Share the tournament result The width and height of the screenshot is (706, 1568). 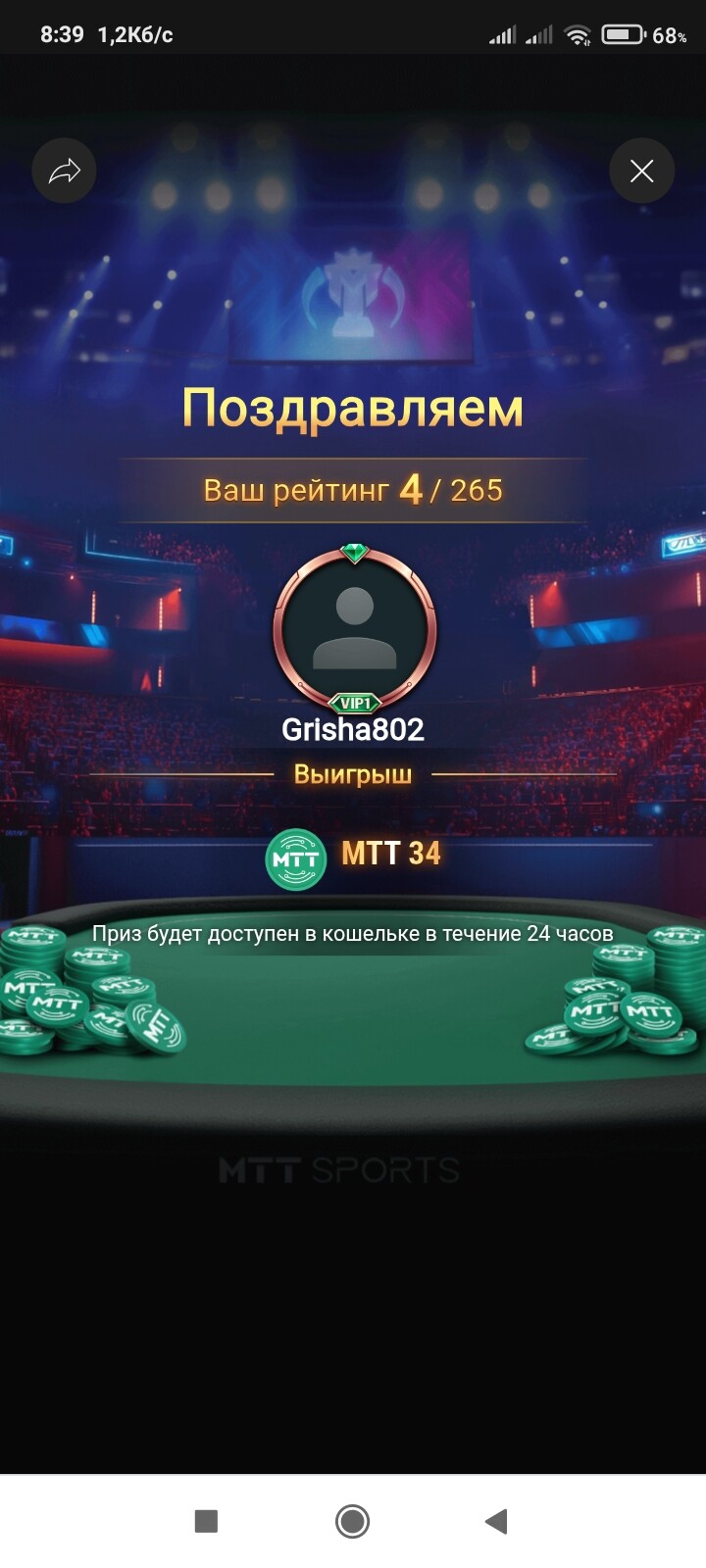pos(64,171)
